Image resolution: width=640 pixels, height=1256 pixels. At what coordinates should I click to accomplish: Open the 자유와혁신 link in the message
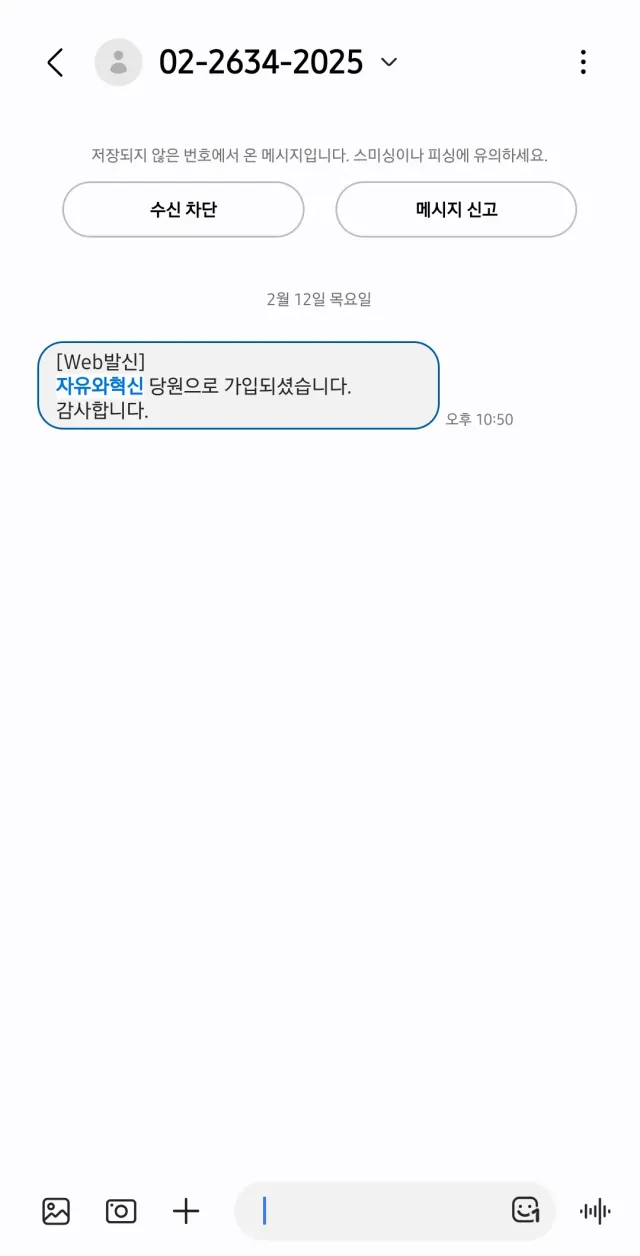(x=100, y=386)
